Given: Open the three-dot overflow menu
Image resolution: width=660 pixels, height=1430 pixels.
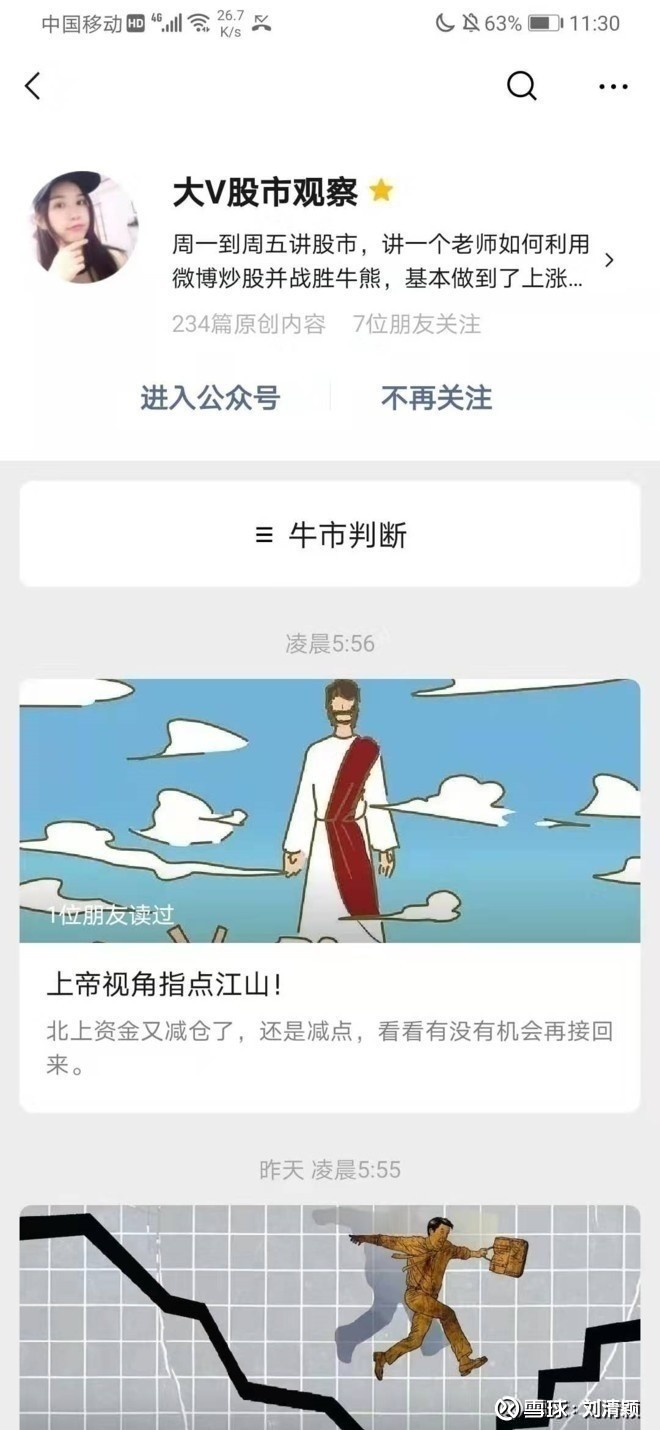Looking at the screenshot, I should (x=613, y=87).
